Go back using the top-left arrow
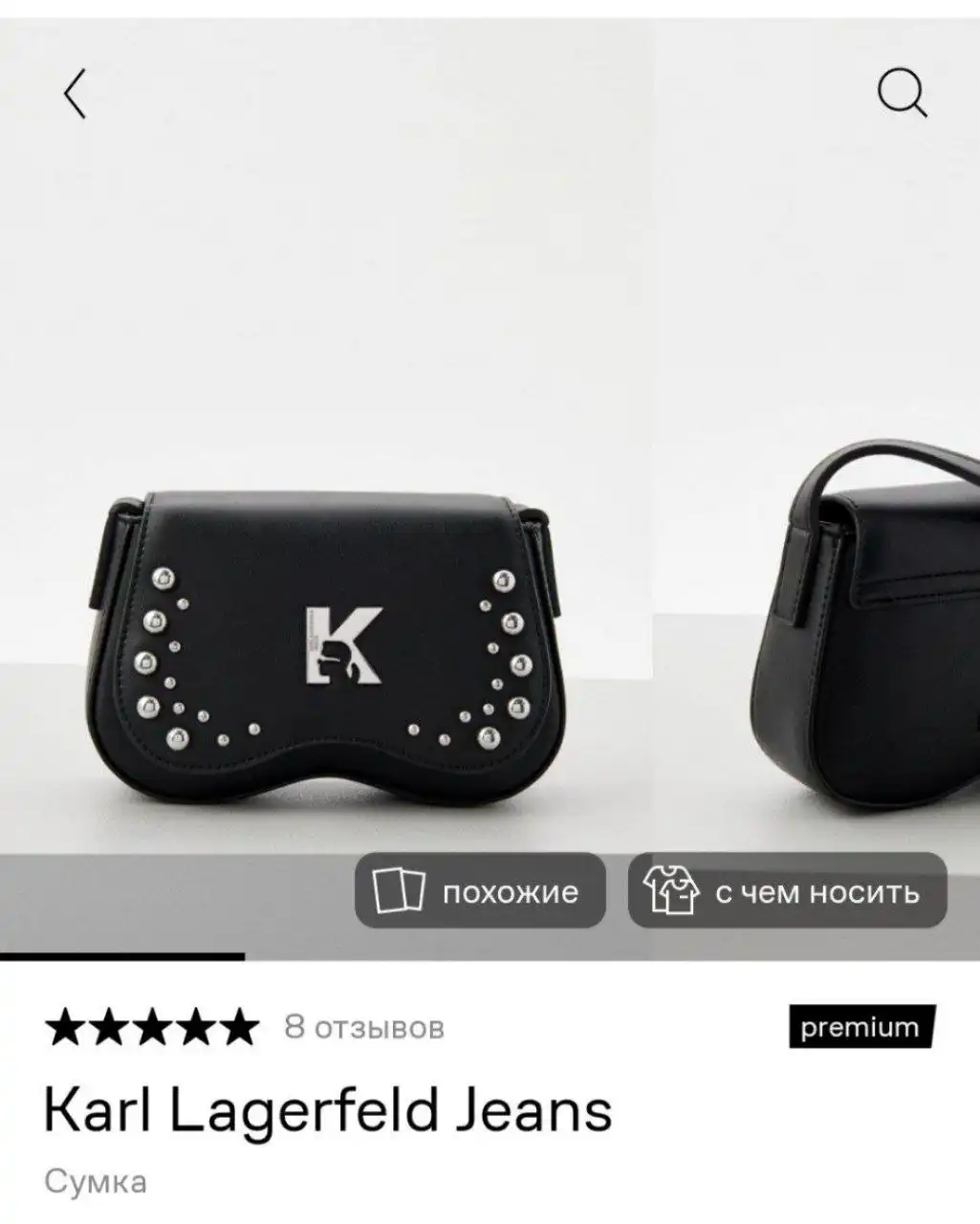 [75, 94]
